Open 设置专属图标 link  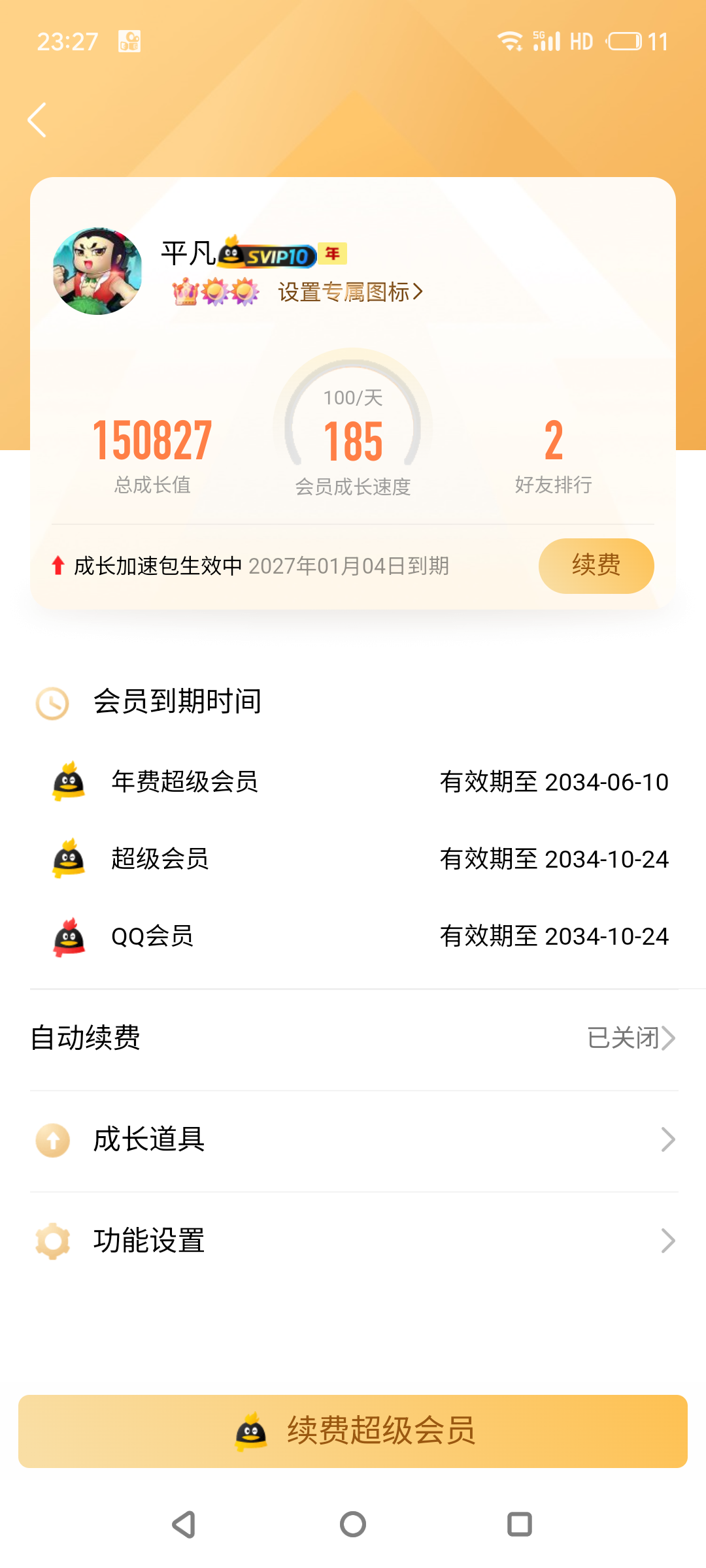point(350,292)
